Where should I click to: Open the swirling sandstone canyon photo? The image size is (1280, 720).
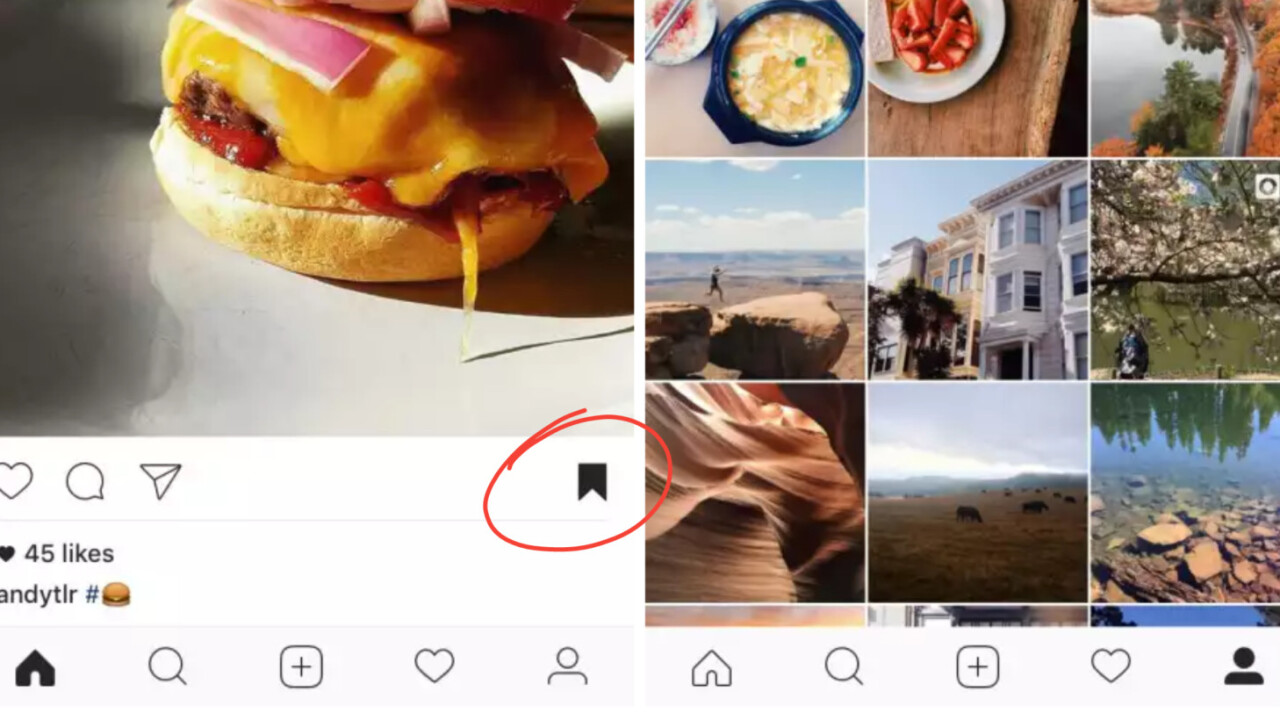point(755,492)
